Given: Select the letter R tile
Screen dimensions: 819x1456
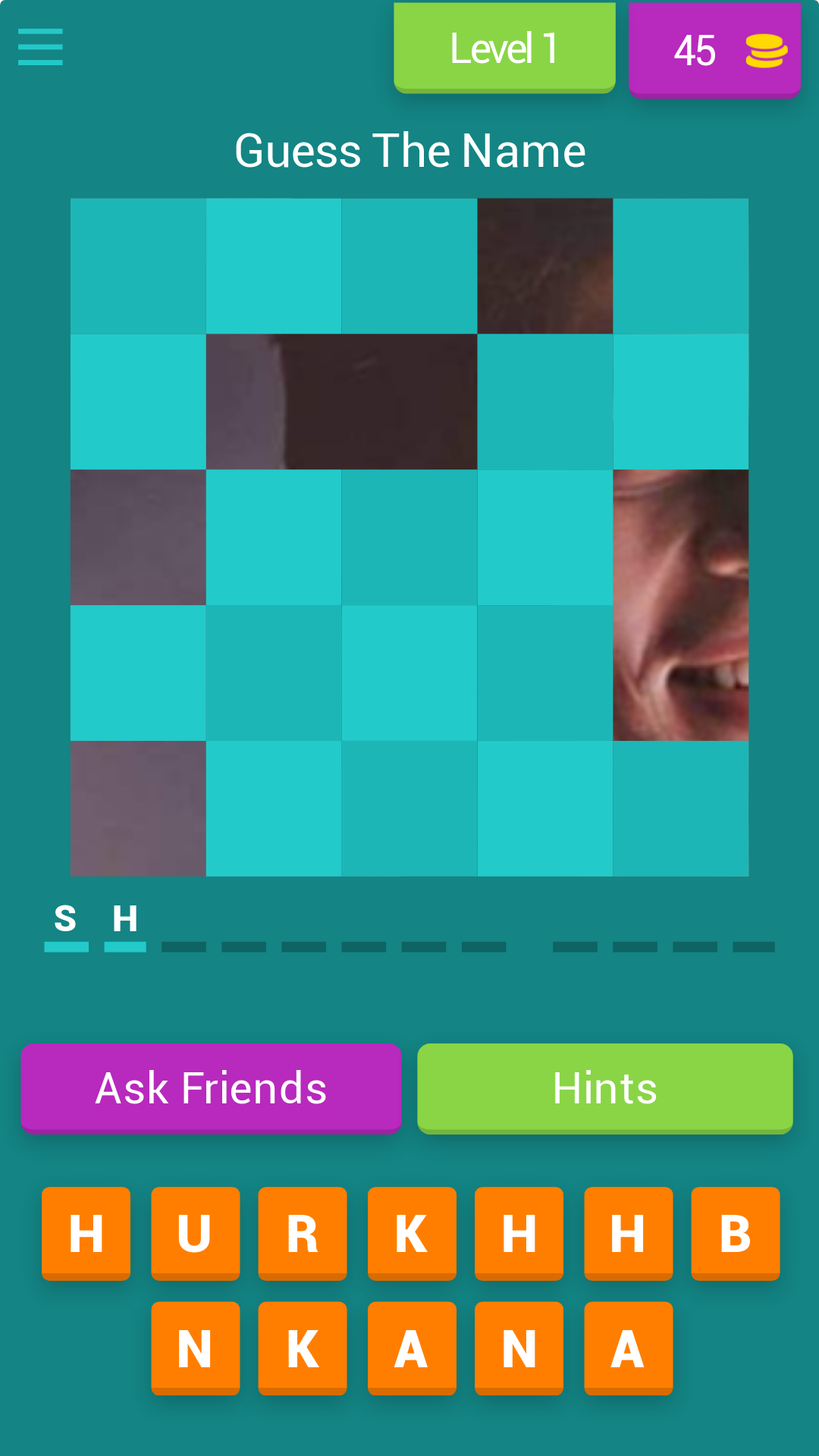Looking at the screenshot, I should 303,1233.
